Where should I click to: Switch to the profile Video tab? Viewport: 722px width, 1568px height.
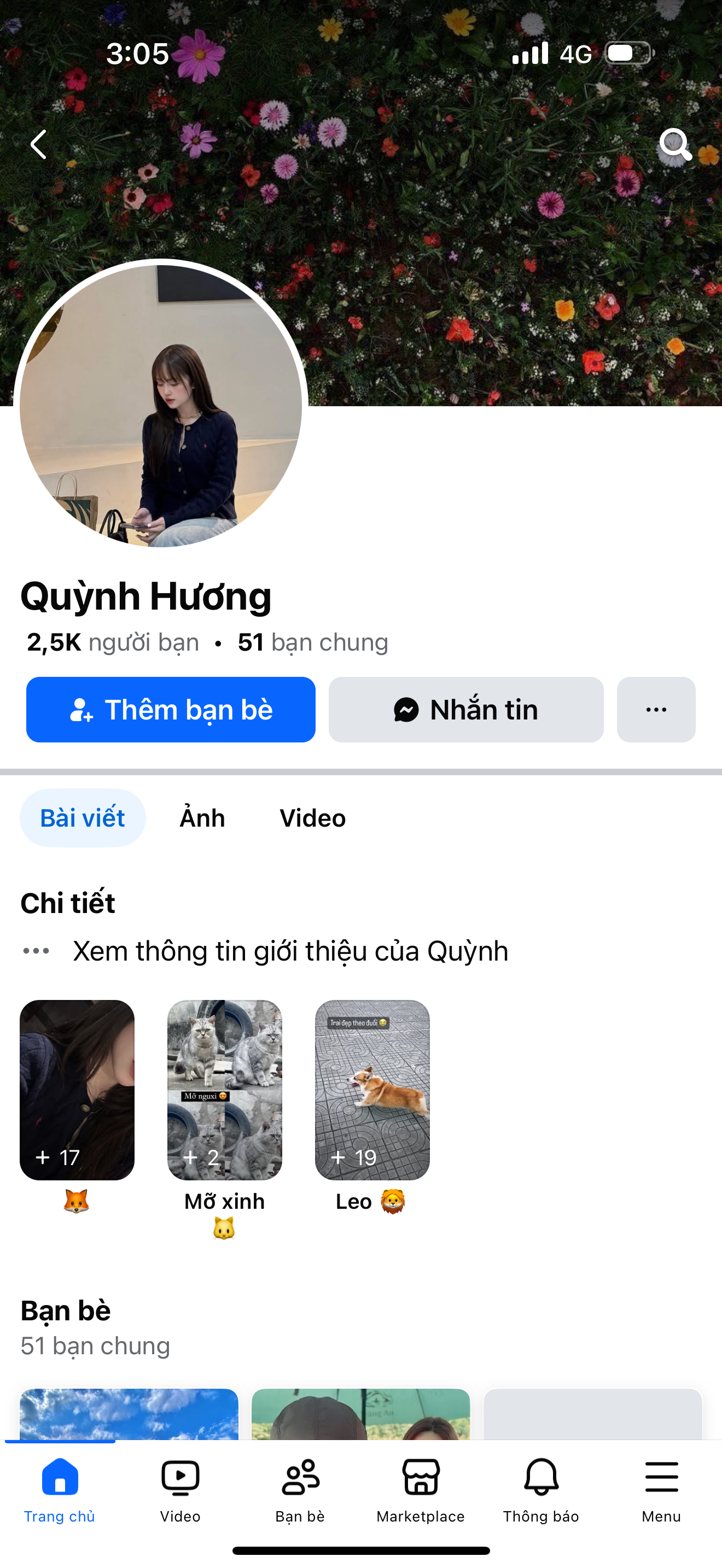point(312,818)
